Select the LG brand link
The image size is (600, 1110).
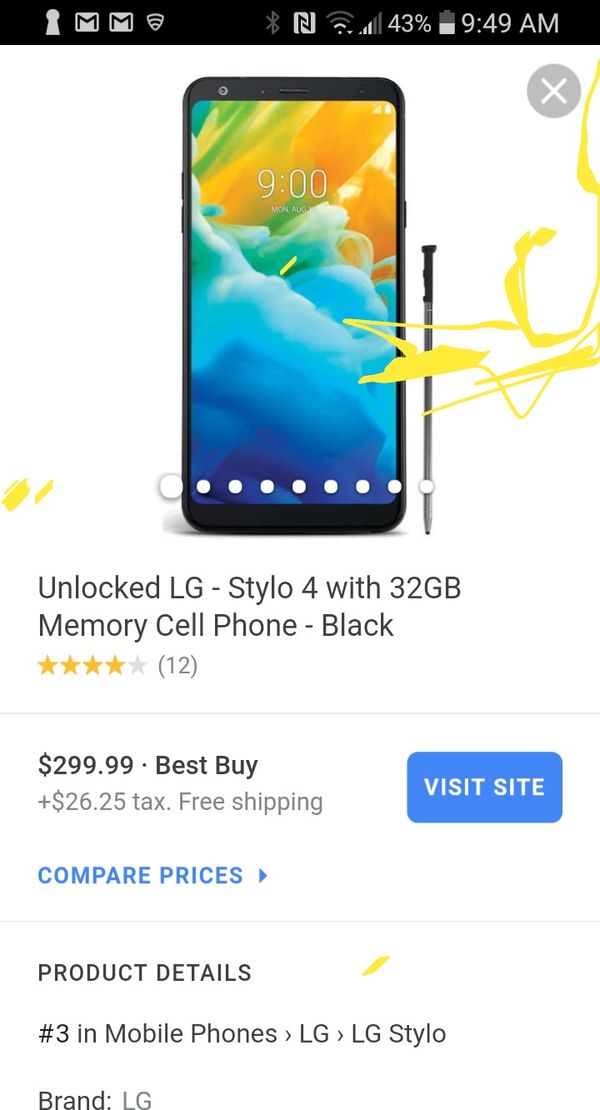(137, 1099)
